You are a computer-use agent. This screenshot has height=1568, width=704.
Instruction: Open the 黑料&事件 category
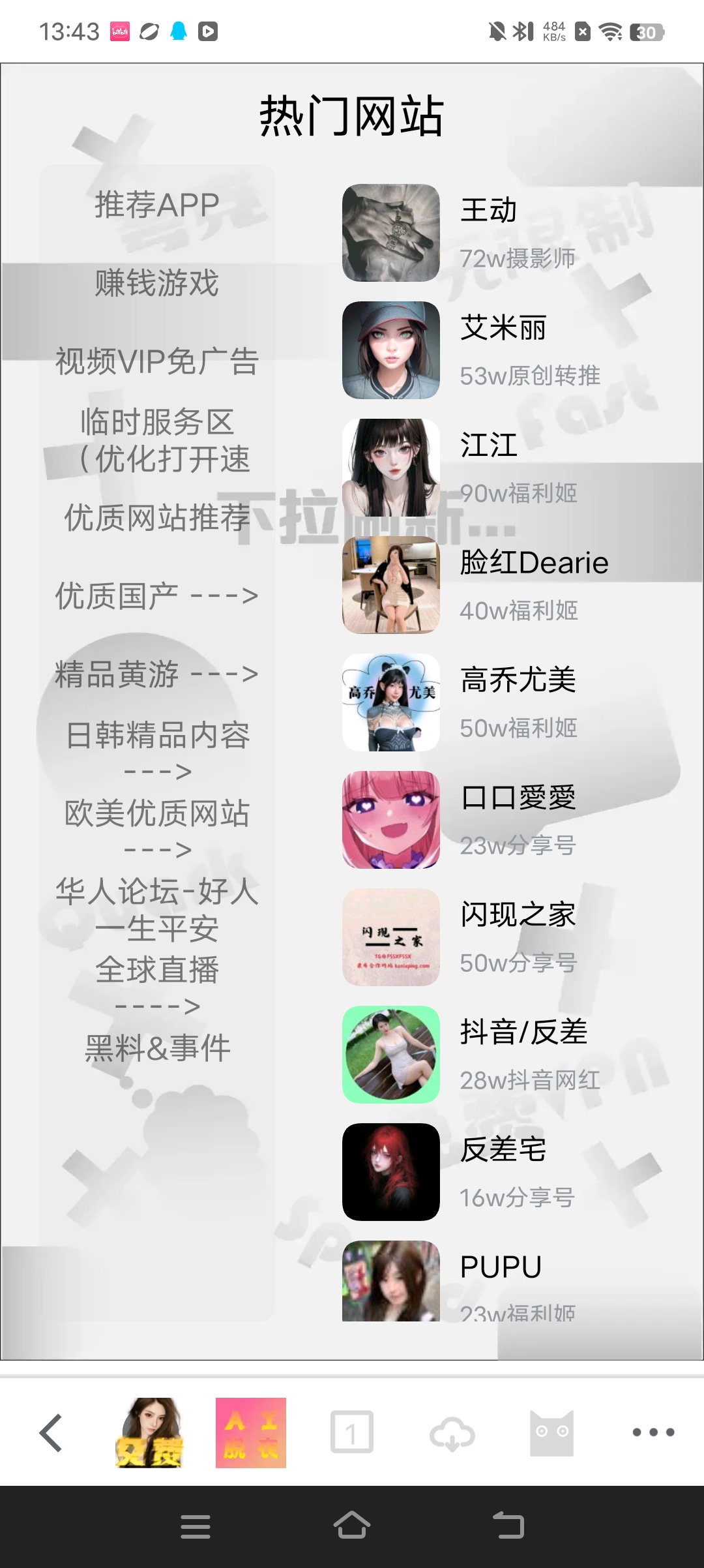coord(157,1048)
